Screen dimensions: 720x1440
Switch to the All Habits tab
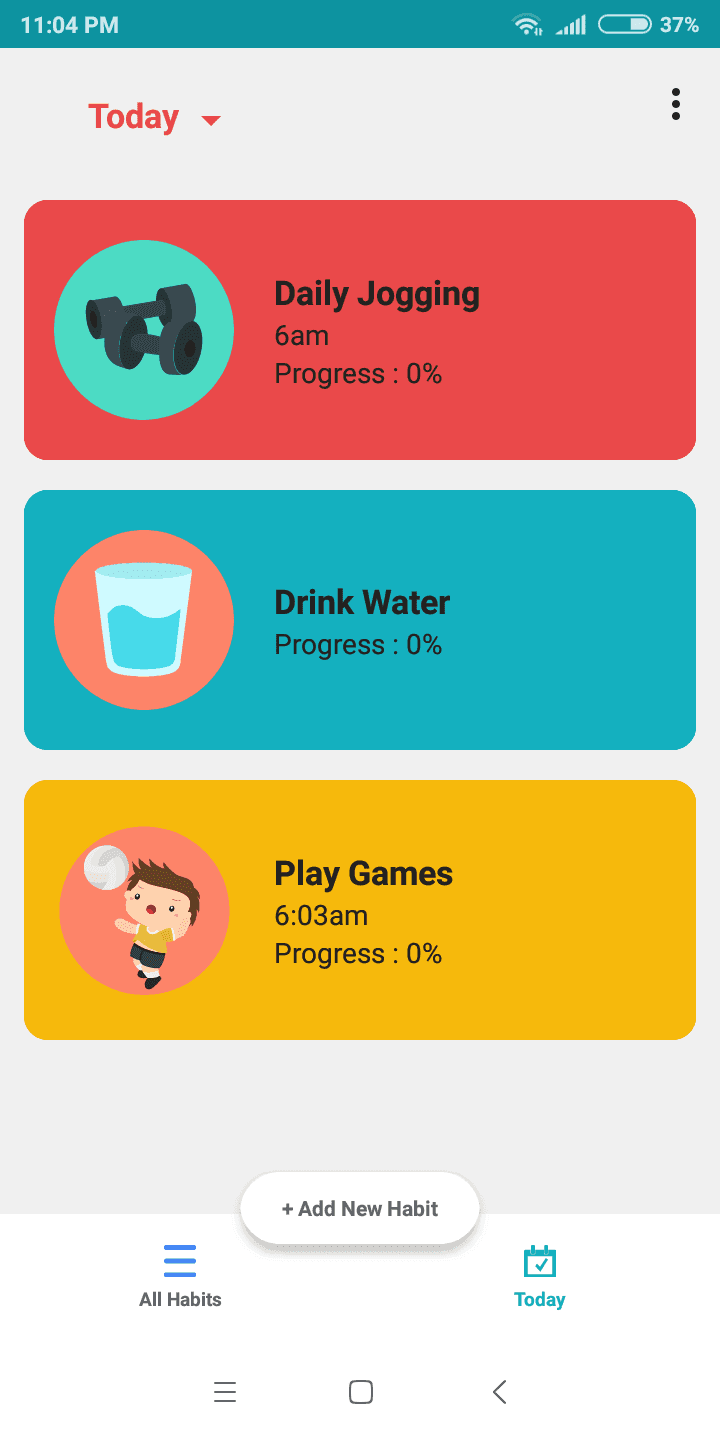[x=180, y=1276]
